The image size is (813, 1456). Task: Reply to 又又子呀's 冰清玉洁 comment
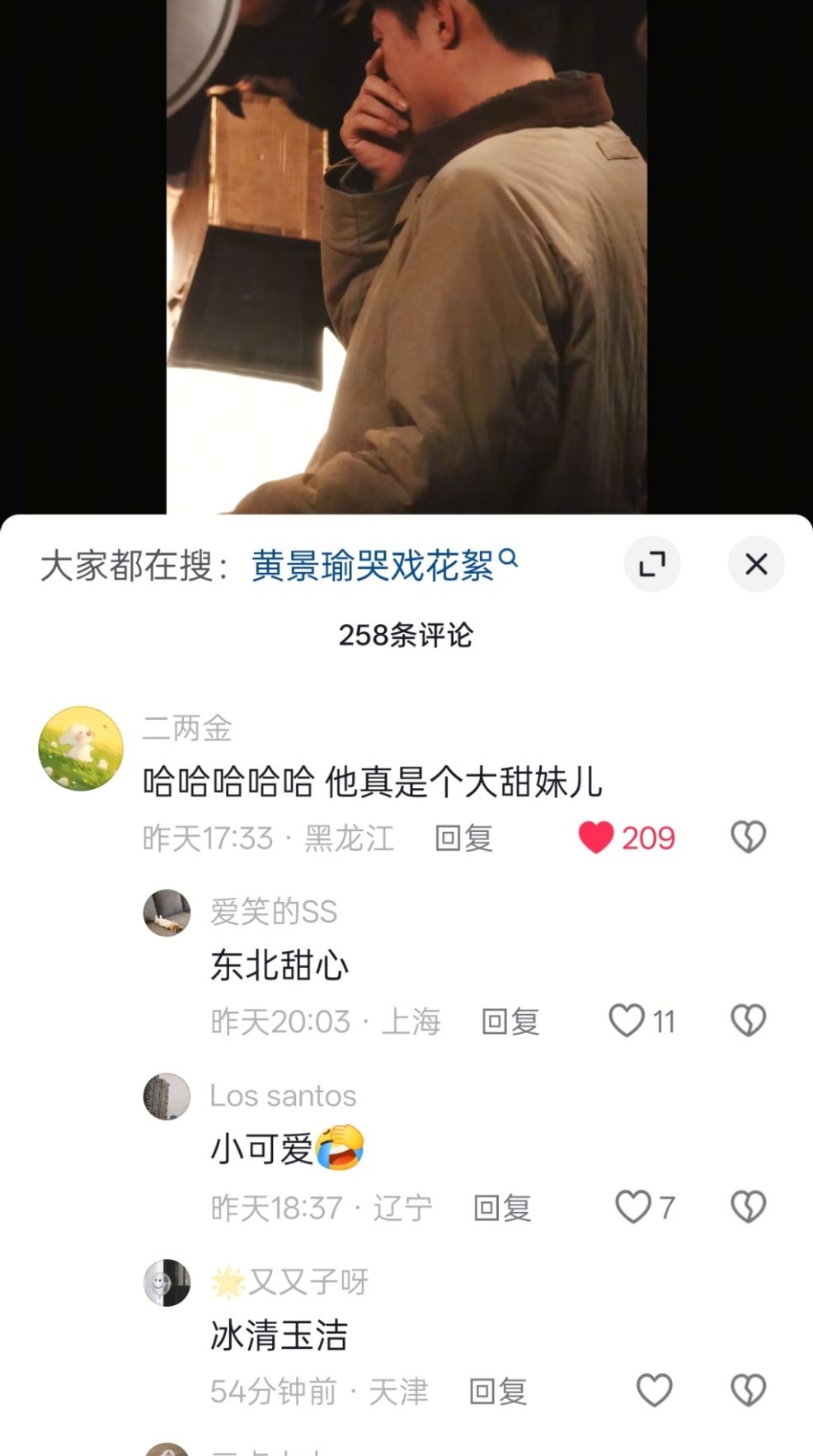pos(499,1393)
